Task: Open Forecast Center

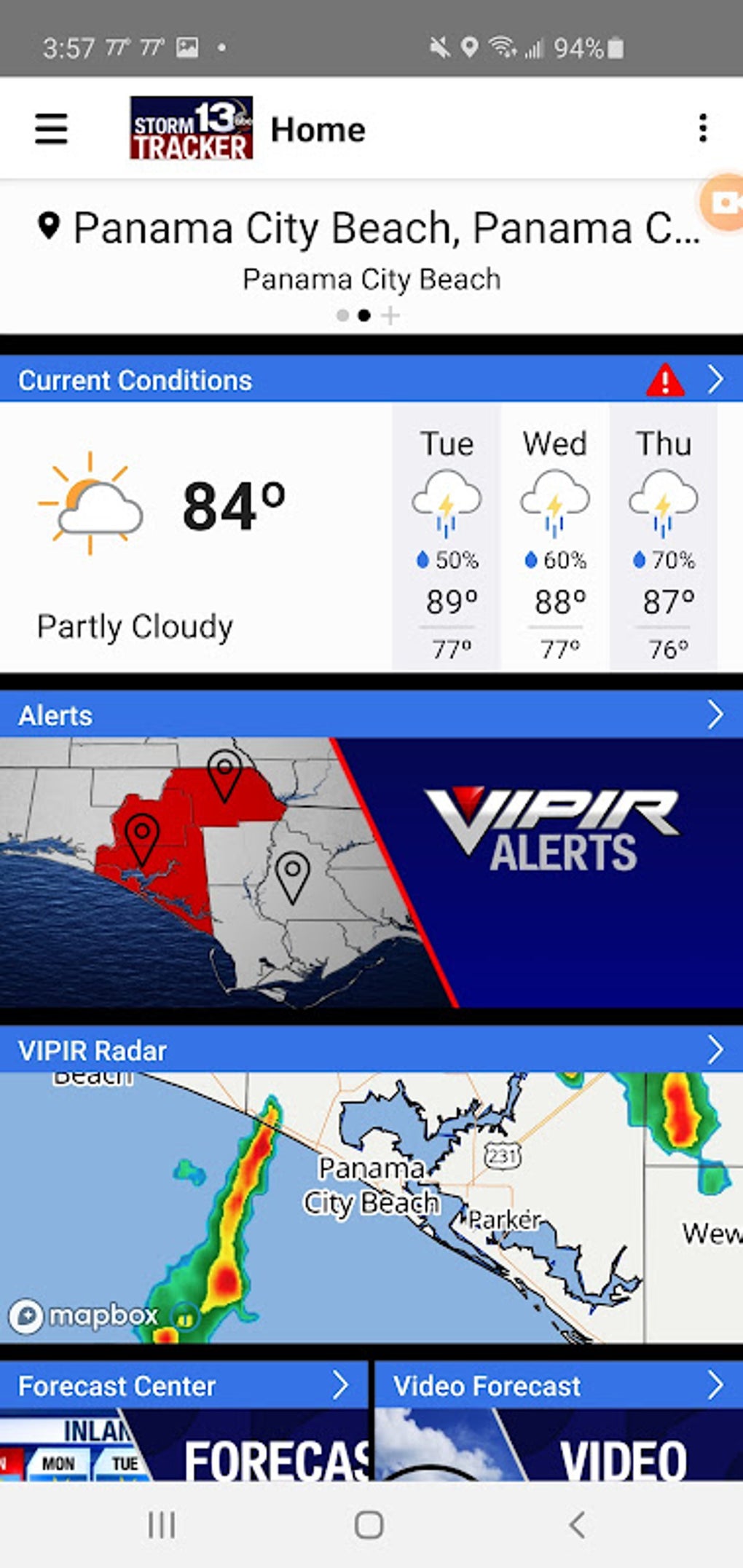Action: (x=184, y=1385)
